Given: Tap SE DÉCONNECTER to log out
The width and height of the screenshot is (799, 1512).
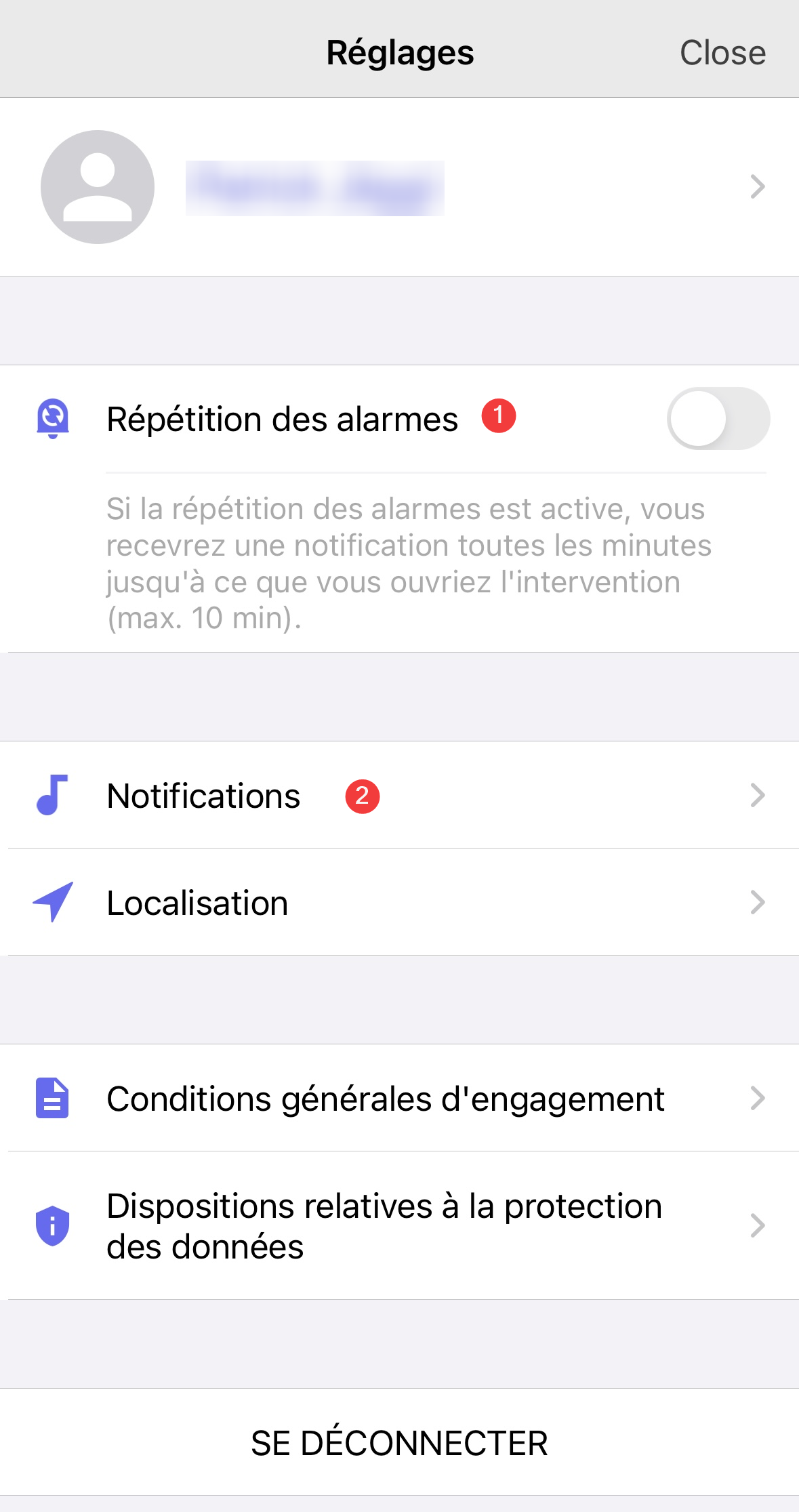Looking at the screenshot, I should (x=399, y=1443).
